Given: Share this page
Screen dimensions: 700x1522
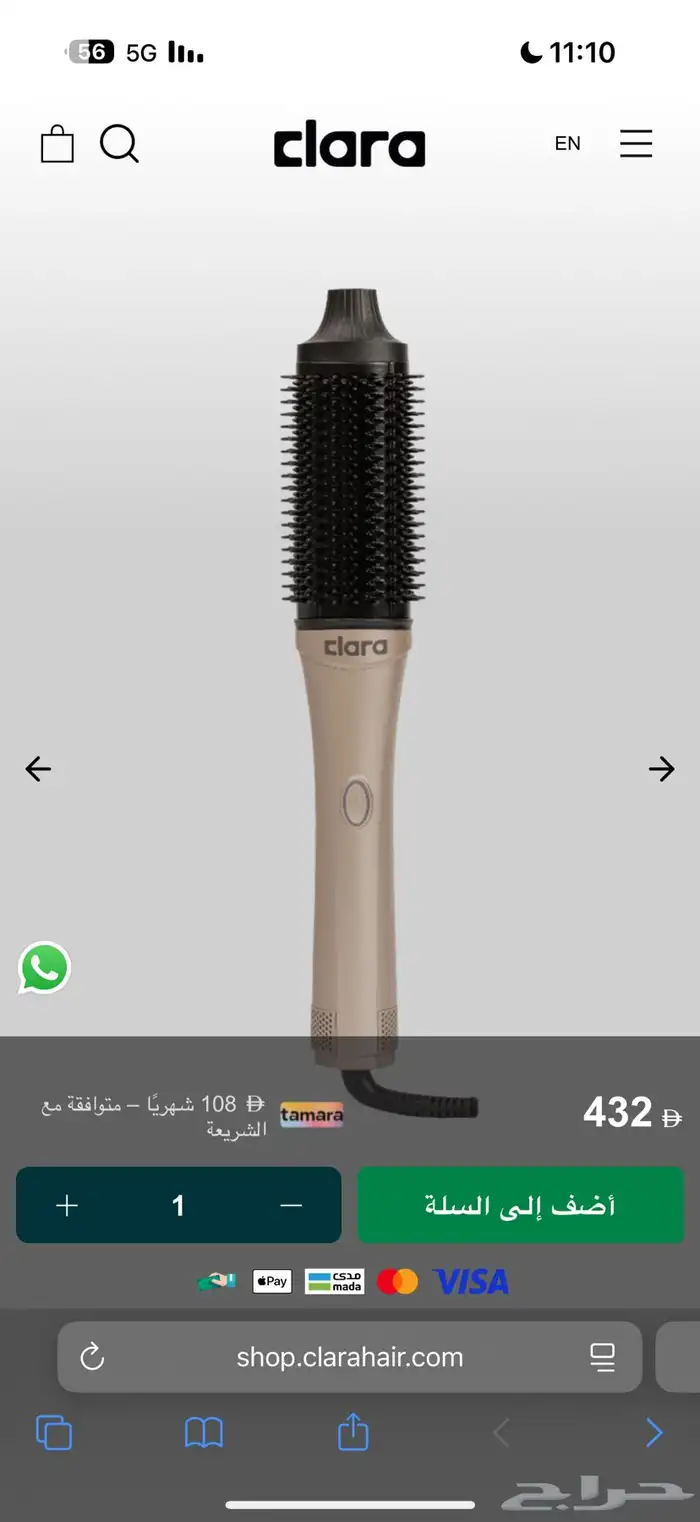Looking at the screenshot, I should click(x=353, y=1433).
